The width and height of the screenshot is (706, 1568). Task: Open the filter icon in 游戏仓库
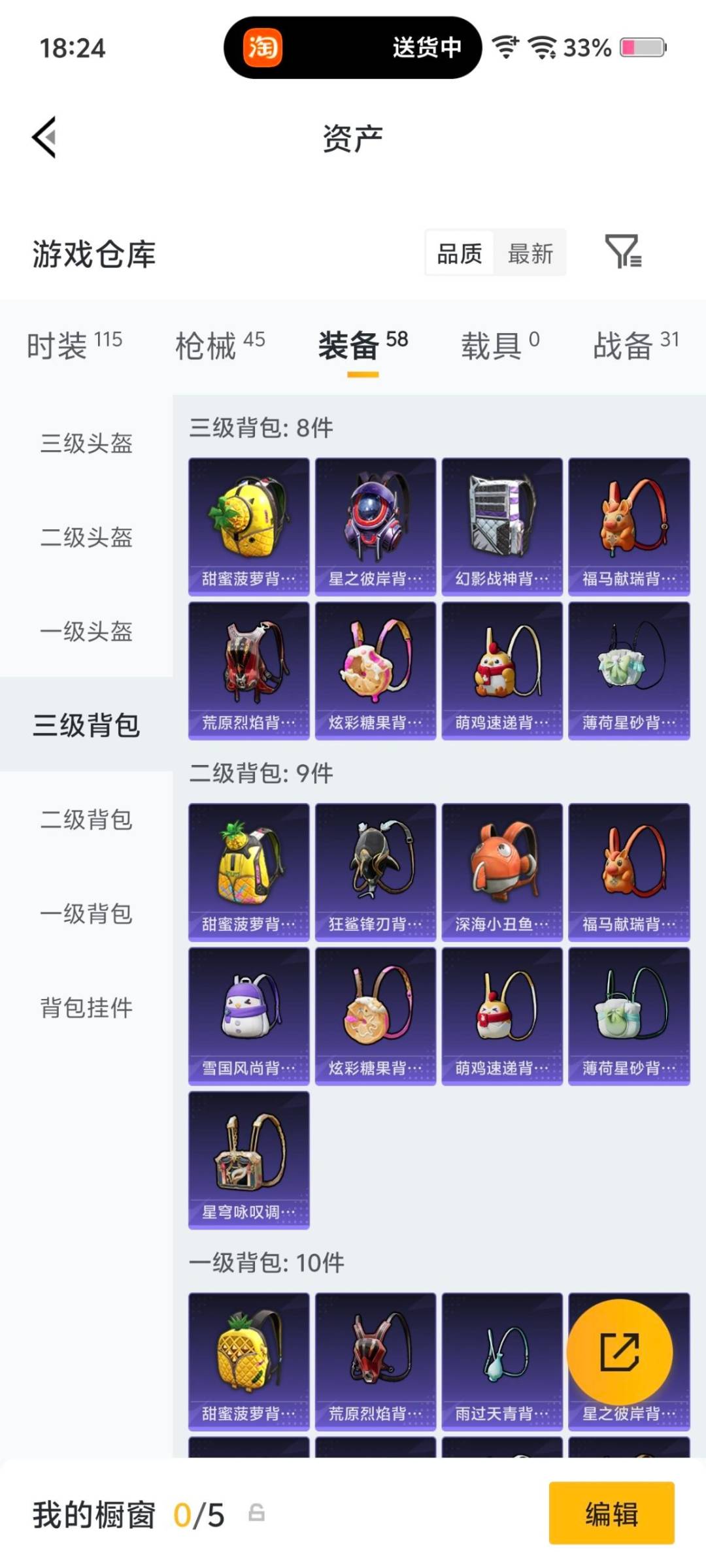622,252
